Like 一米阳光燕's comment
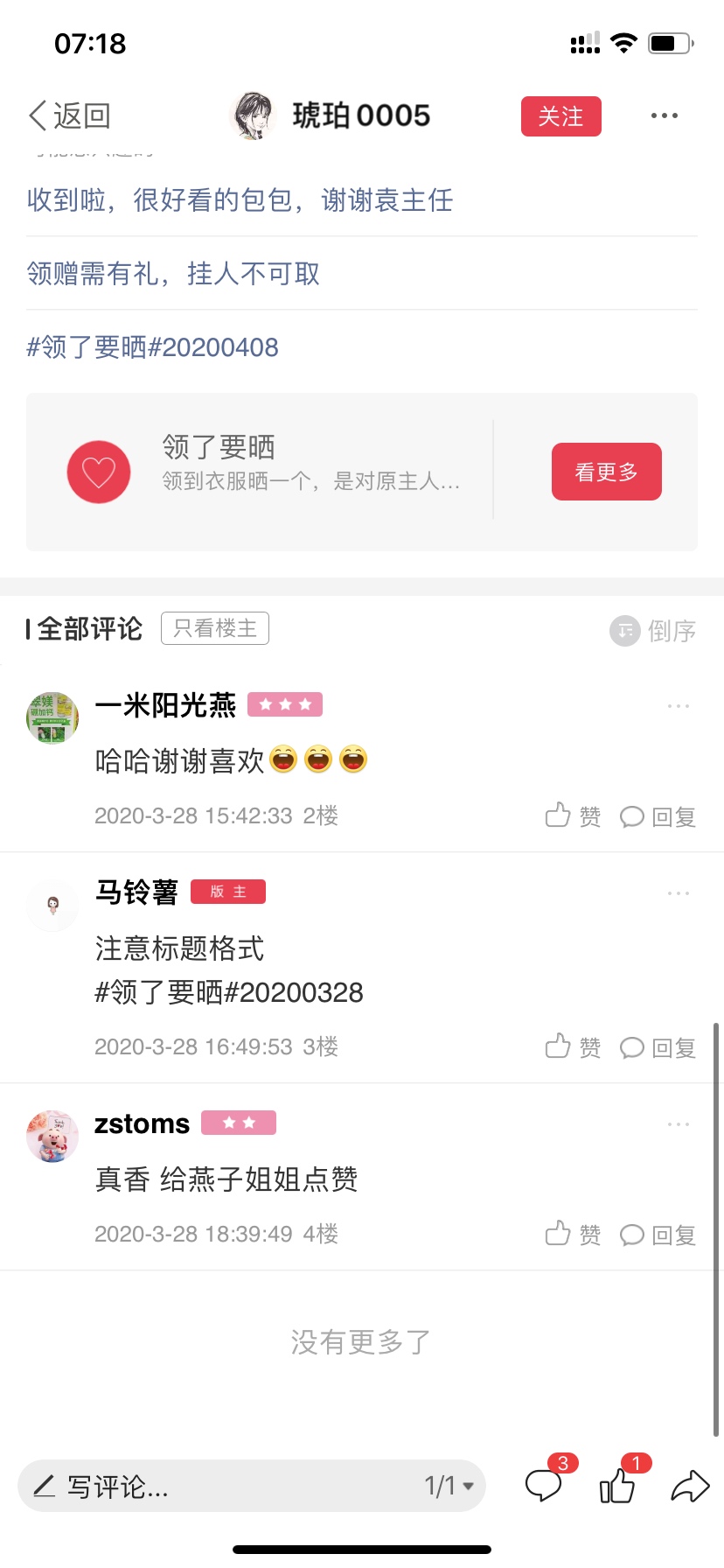 pyautogui.click(x=574, y=816)
